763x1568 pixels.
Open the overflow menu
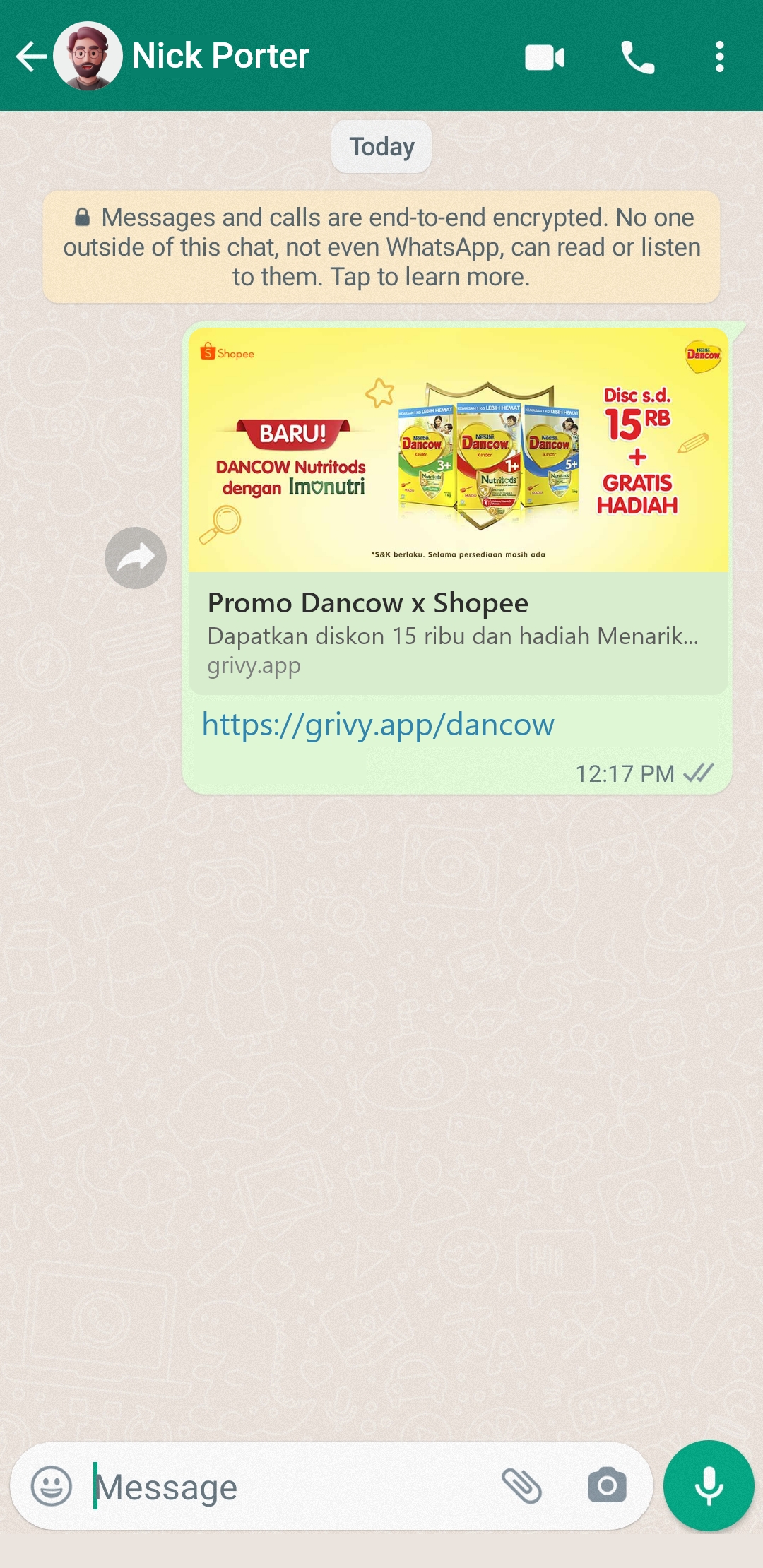pyautogui.click(x=719, y=57)
